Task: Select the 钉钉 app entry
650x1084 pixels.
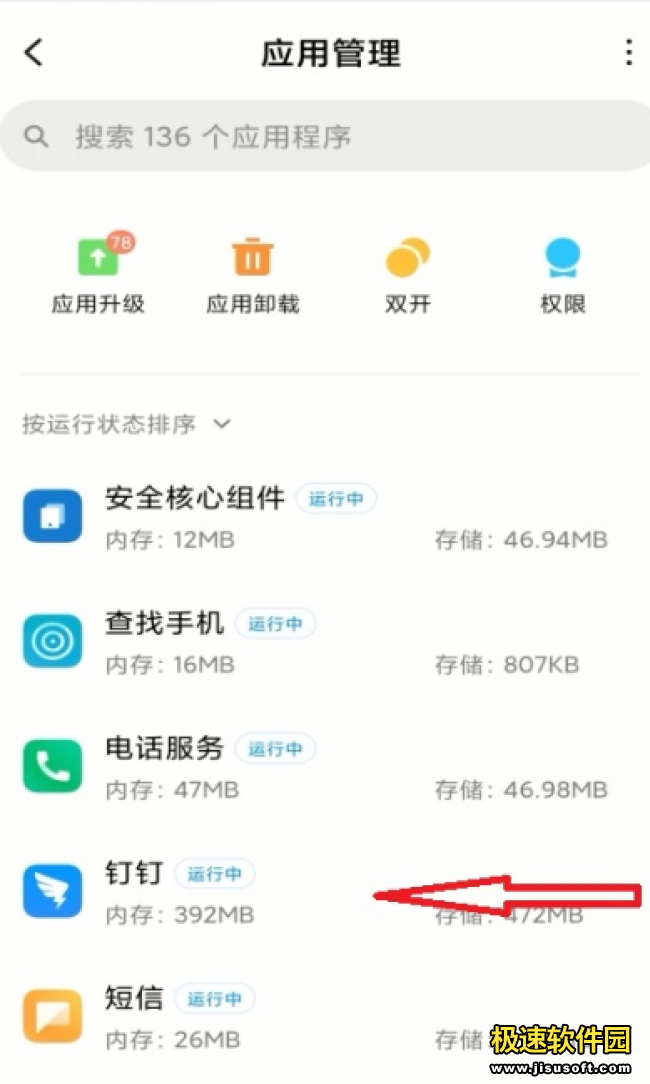Action: [325, 892]
